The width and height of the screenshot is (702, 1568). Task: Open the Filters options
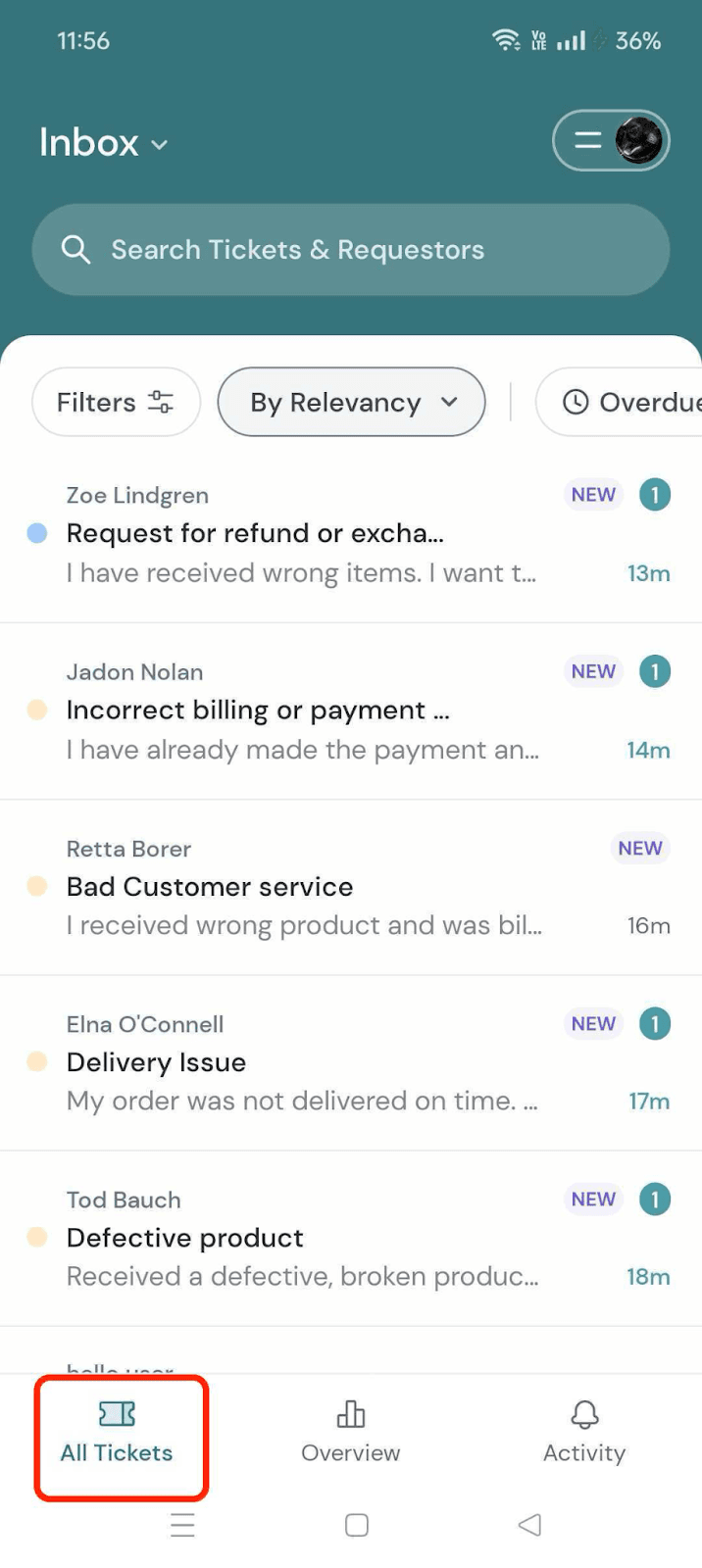click(x=116, y=402)
